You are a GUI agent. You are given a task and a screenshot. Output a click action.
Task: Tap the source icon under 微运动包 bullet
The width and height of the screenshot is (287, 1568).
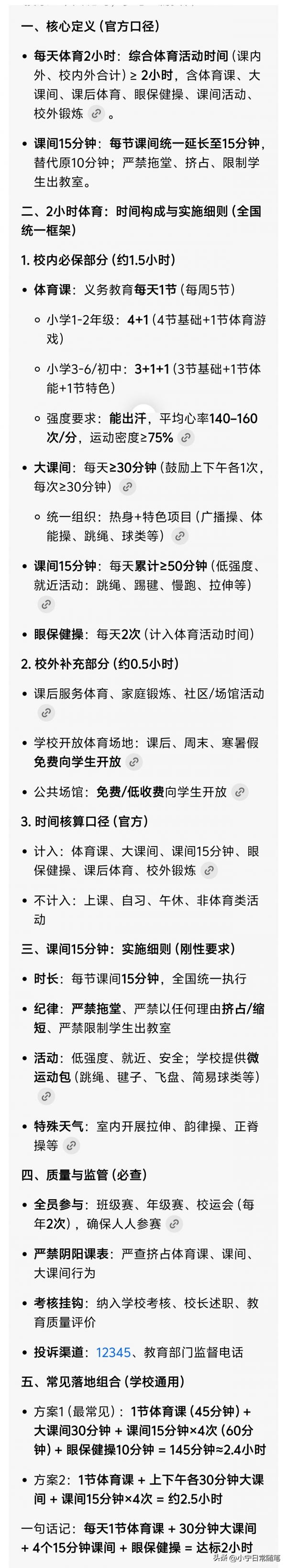45,1096
